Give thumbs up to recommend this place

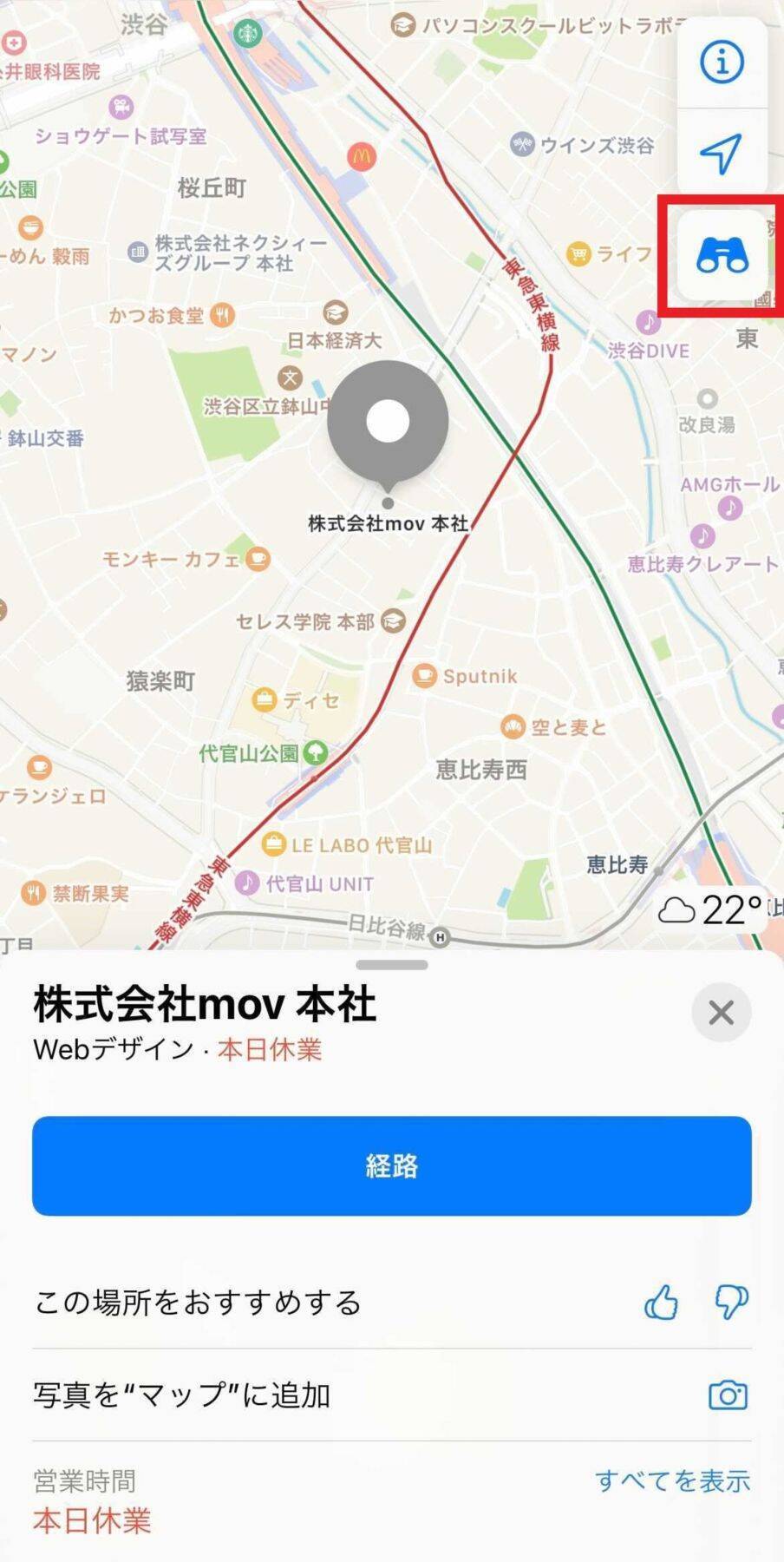661,1302
